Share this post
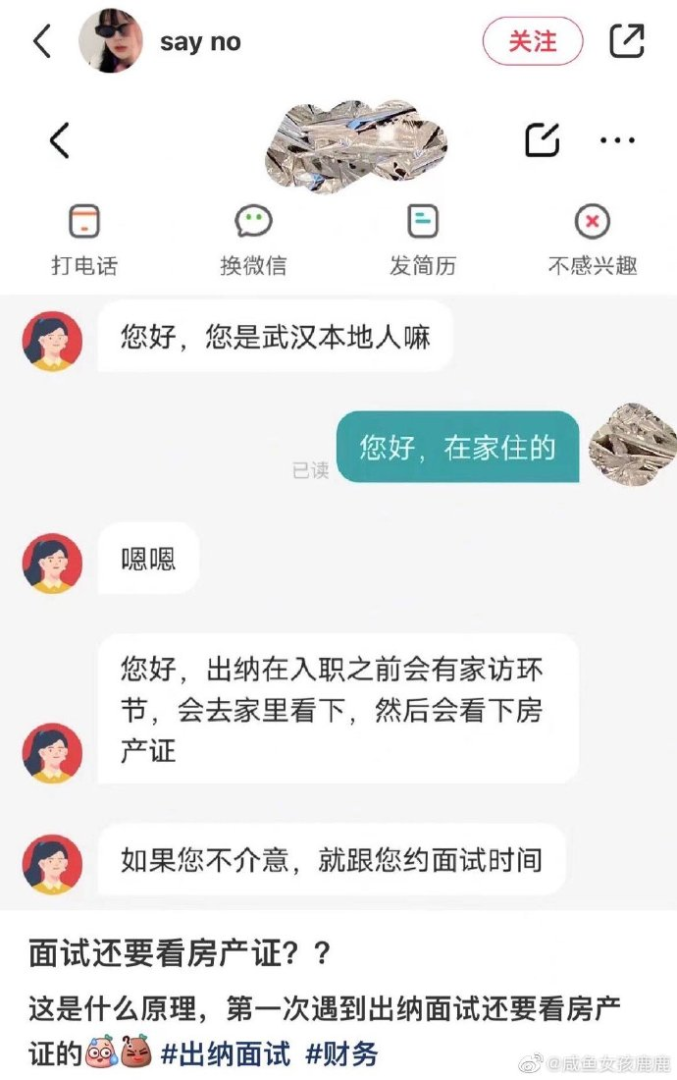Screen dimensions: 677x1080 [x=627, y=41]
